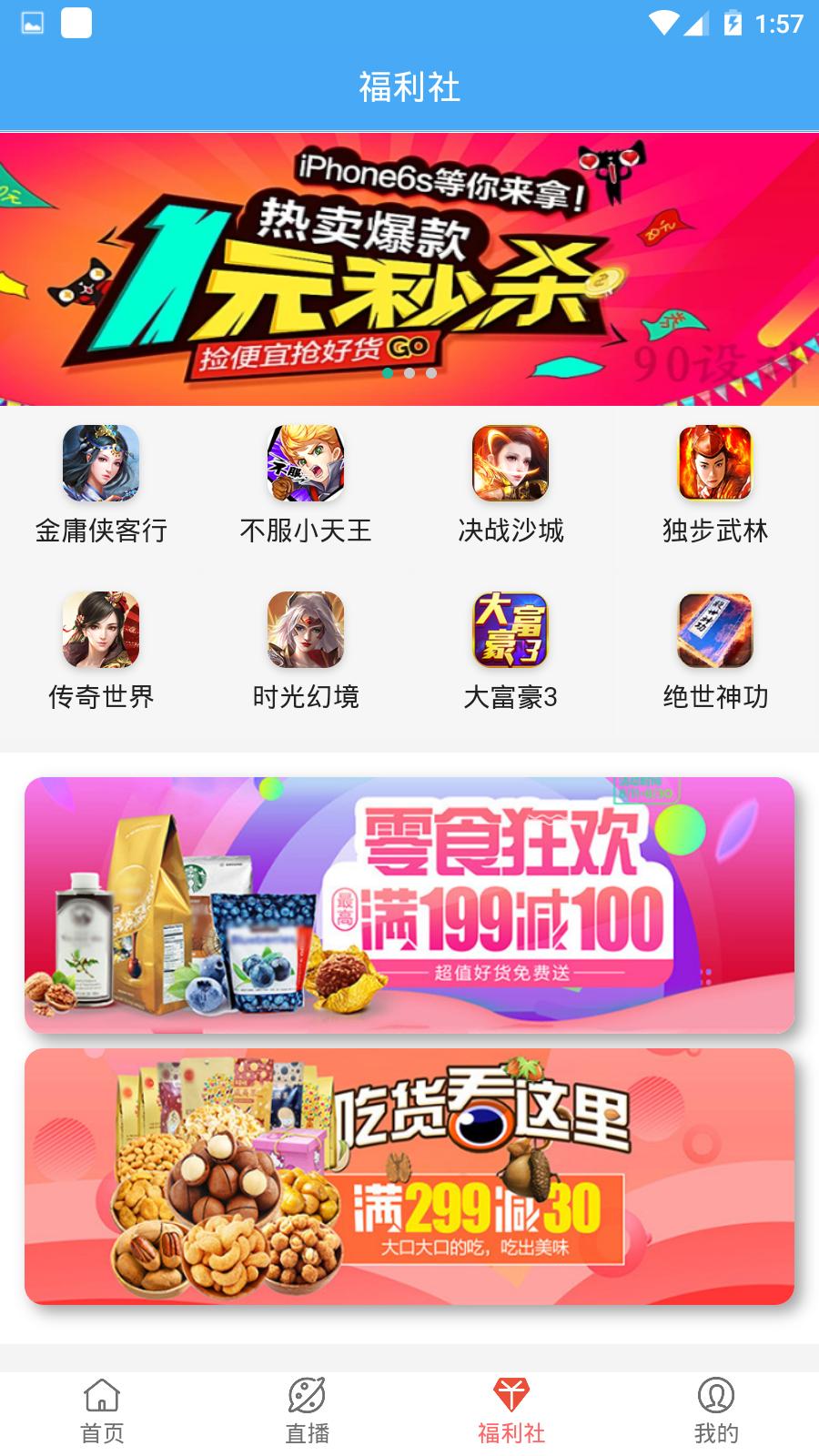Select the 福利社 tab
The width and height of the screenshot is (819, 1456).
[x=511, y=1411]
